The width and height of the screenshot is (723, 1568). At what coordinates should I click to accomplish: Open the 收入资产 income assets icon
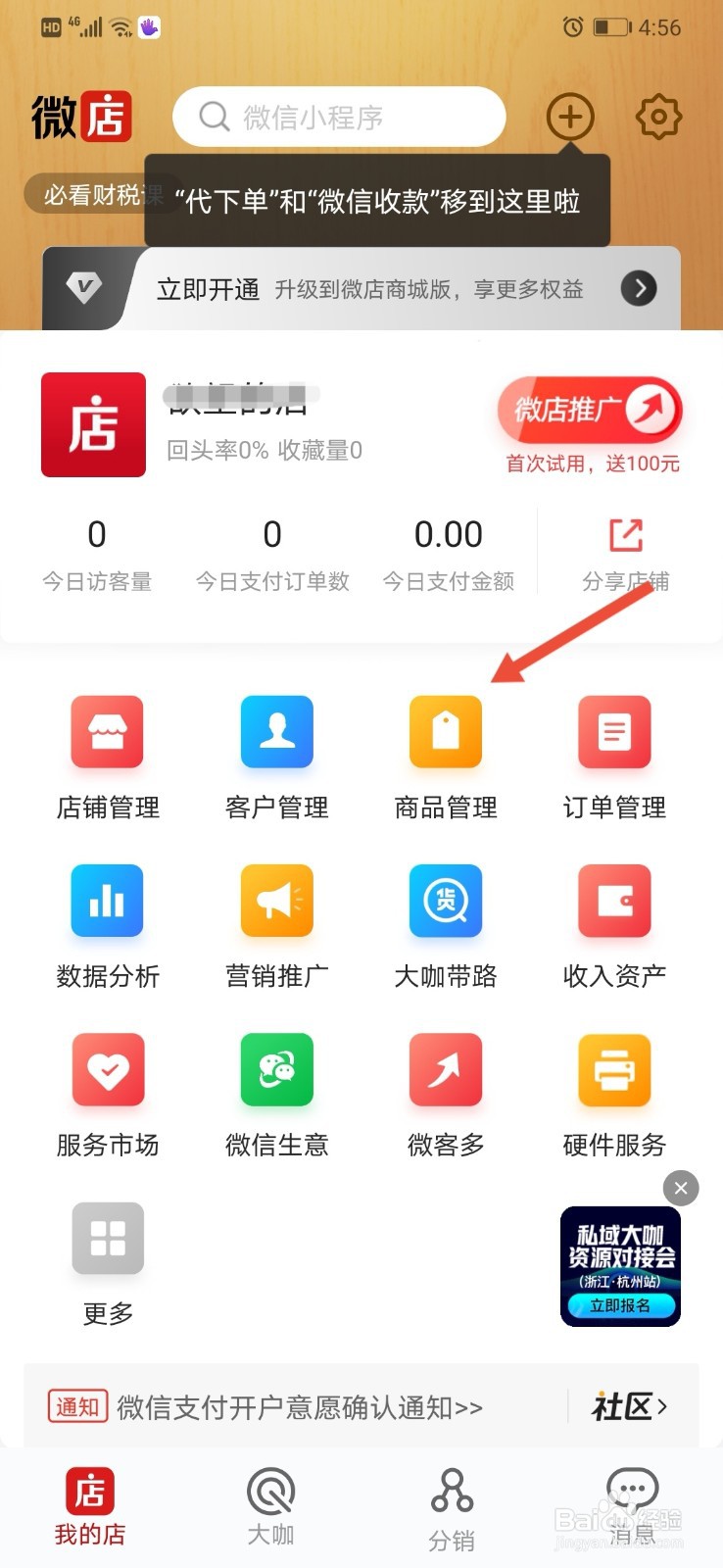[x=614, y=902]
